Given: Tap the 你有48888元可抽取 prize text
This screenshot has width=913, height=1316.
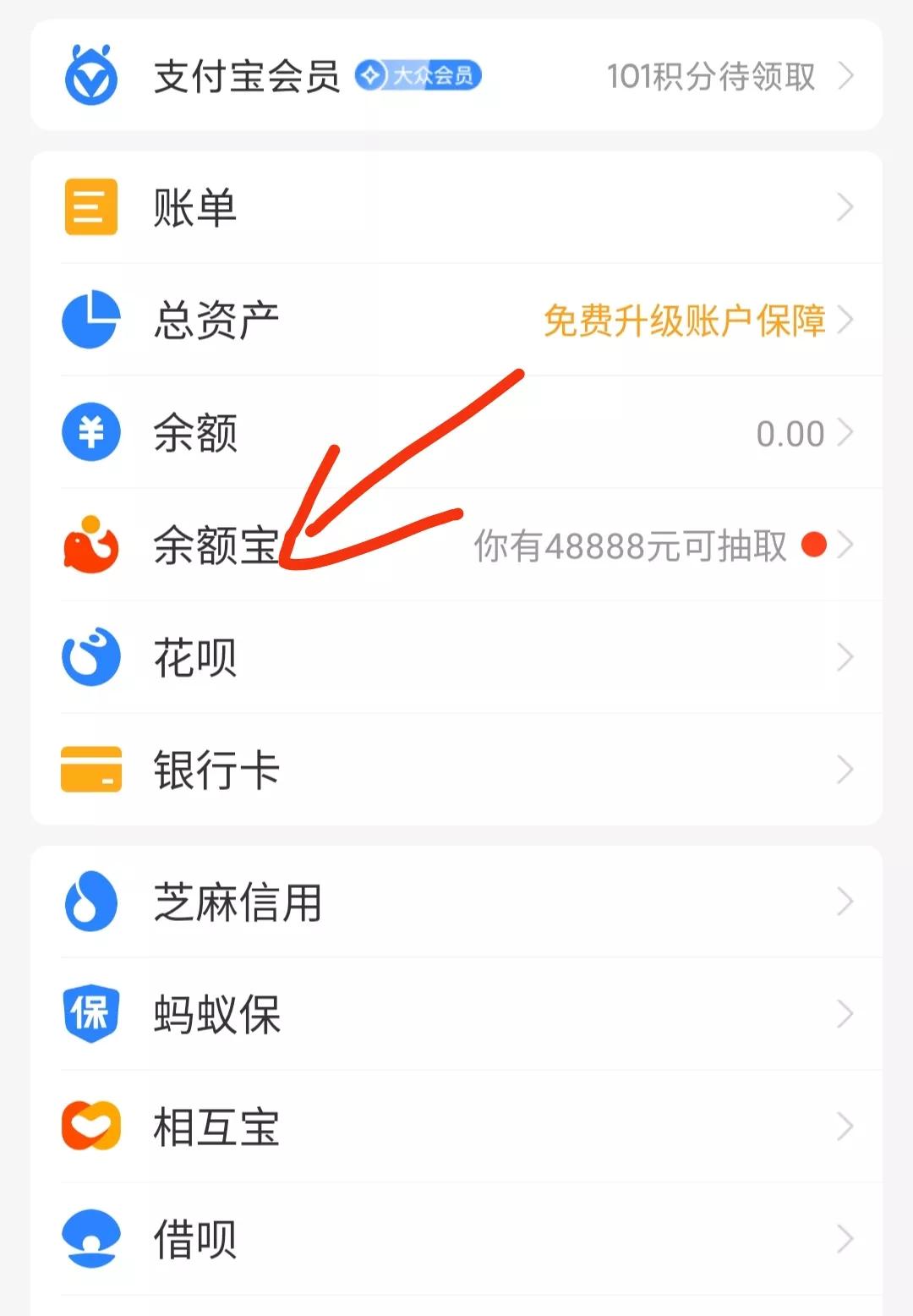Looking at the screenshot, I should tap(630, 546).
